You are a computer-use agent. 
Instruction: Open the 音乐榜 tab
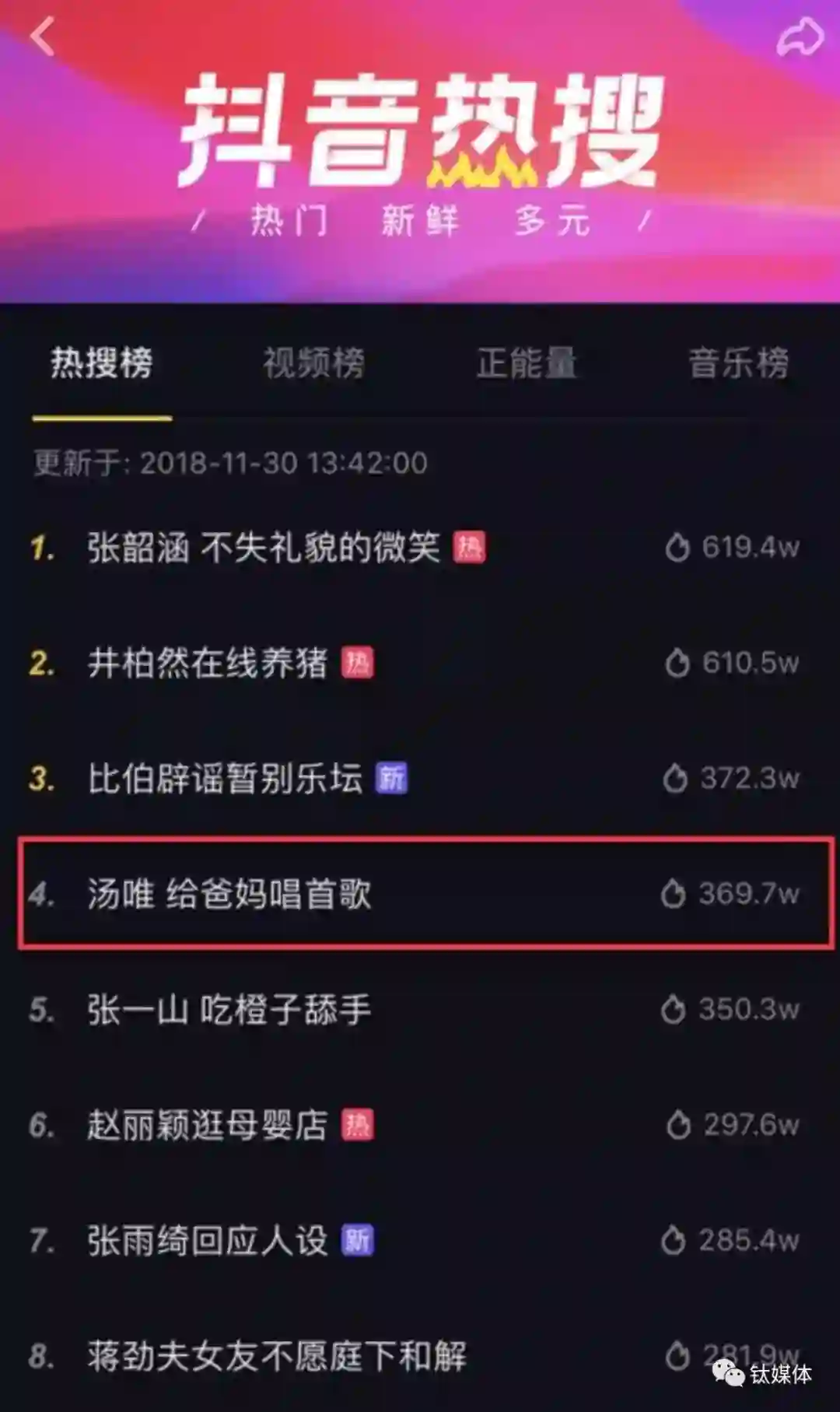tap(738, 363)
